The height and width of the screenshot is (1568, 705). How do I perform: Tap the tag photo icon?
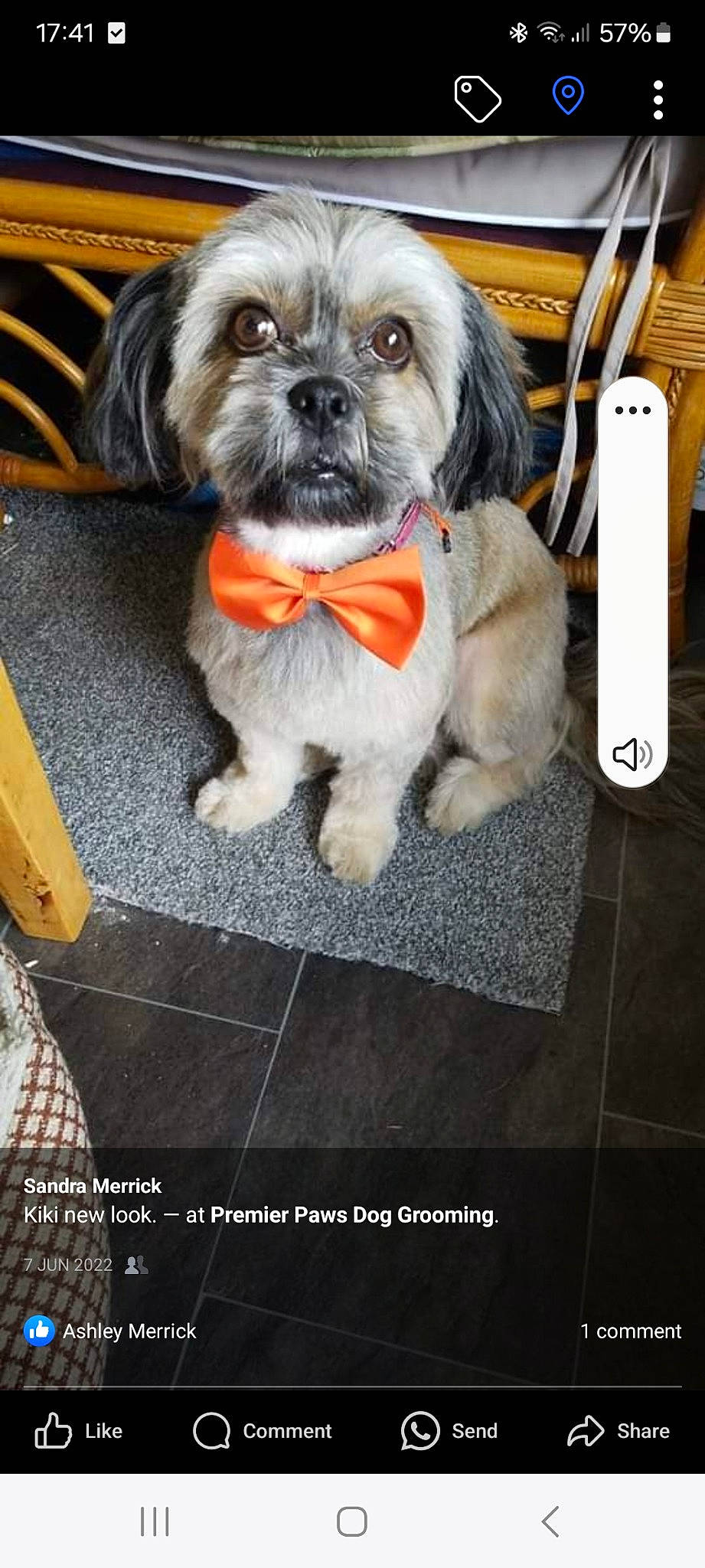click(478, 99)
